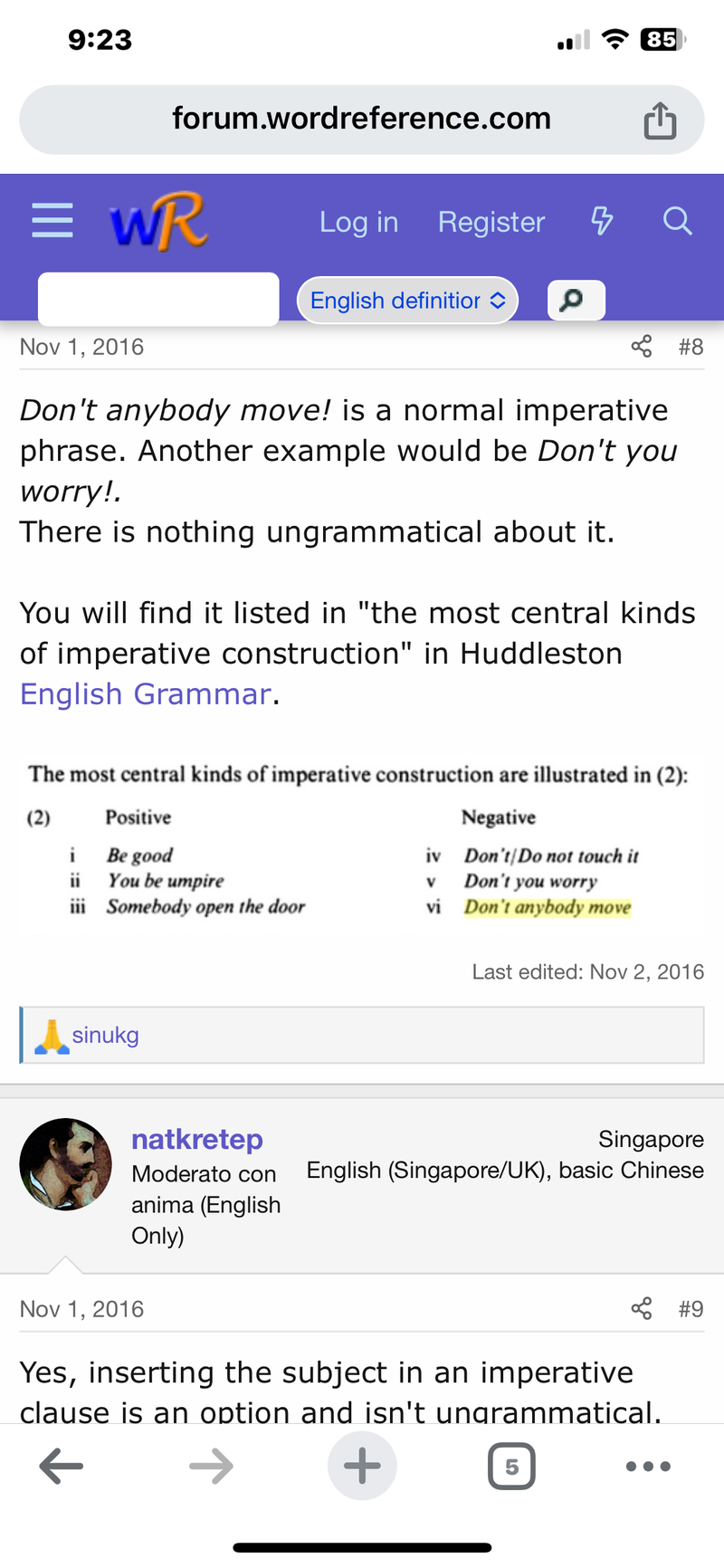Go back to previous page in browser
The image size is (724, 1568).
click(x=62, y=1467)
